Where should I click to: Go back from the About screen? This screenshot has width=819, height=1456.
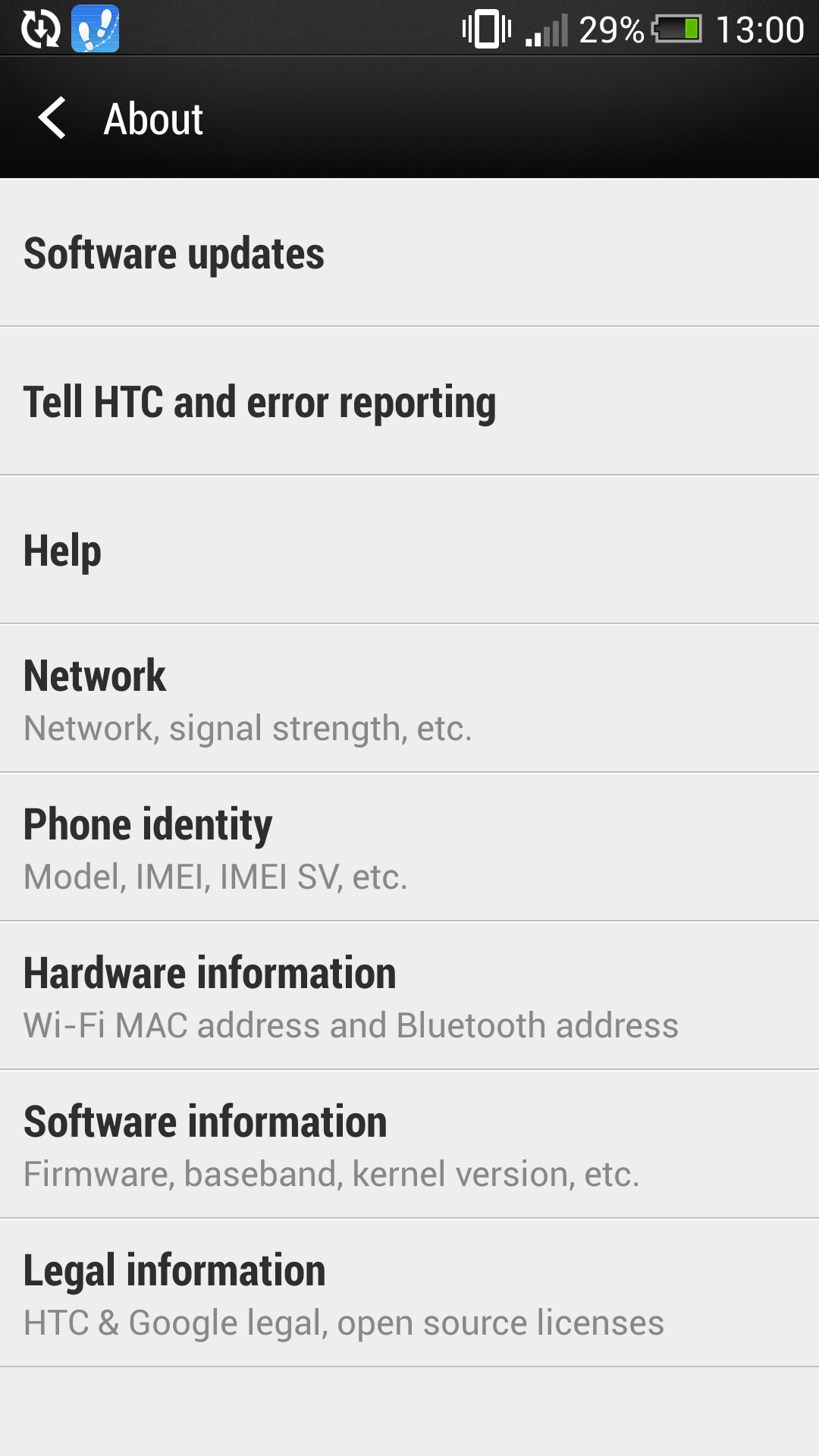tap(52, 118)
